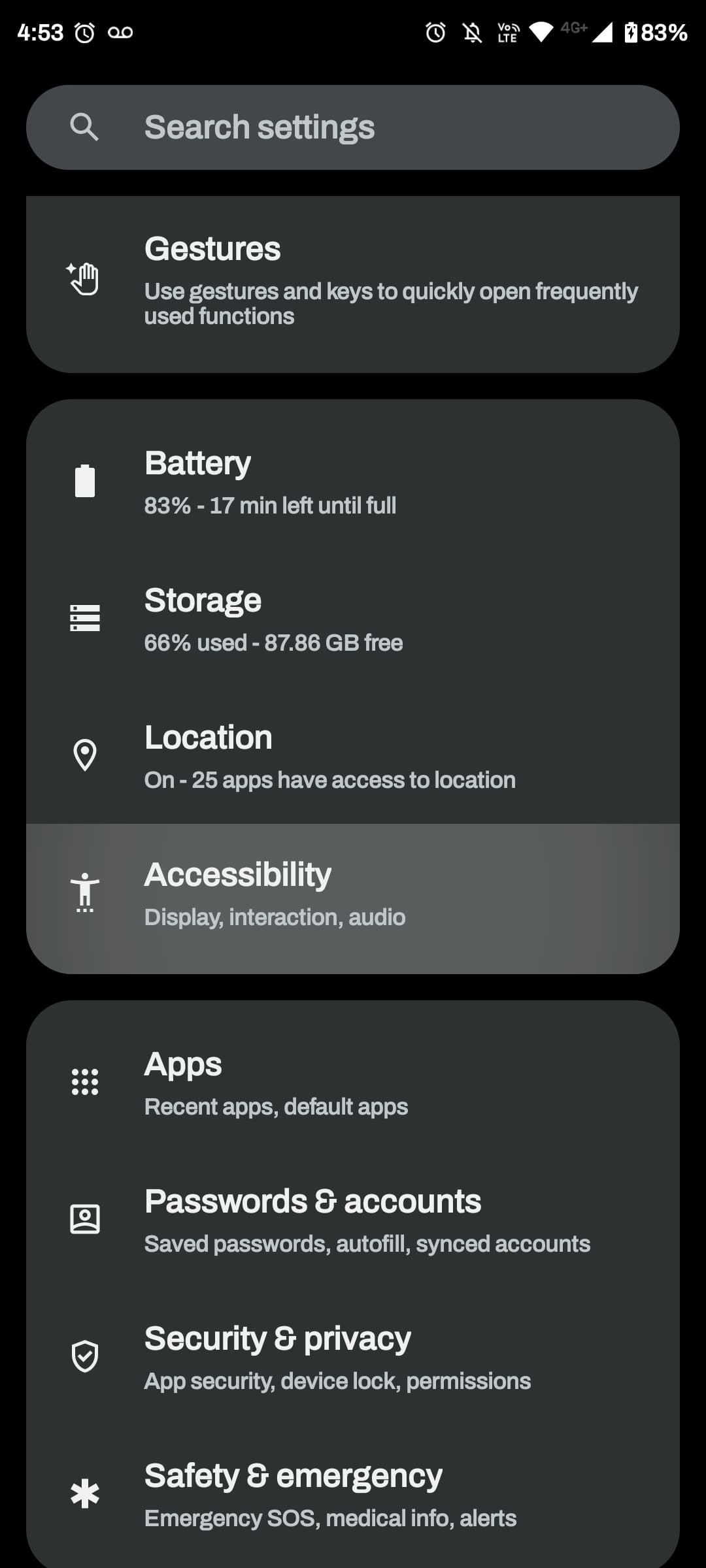Tap the Search settings field
The width and height of the screenshot is (706, 1568).
point(353,127)
